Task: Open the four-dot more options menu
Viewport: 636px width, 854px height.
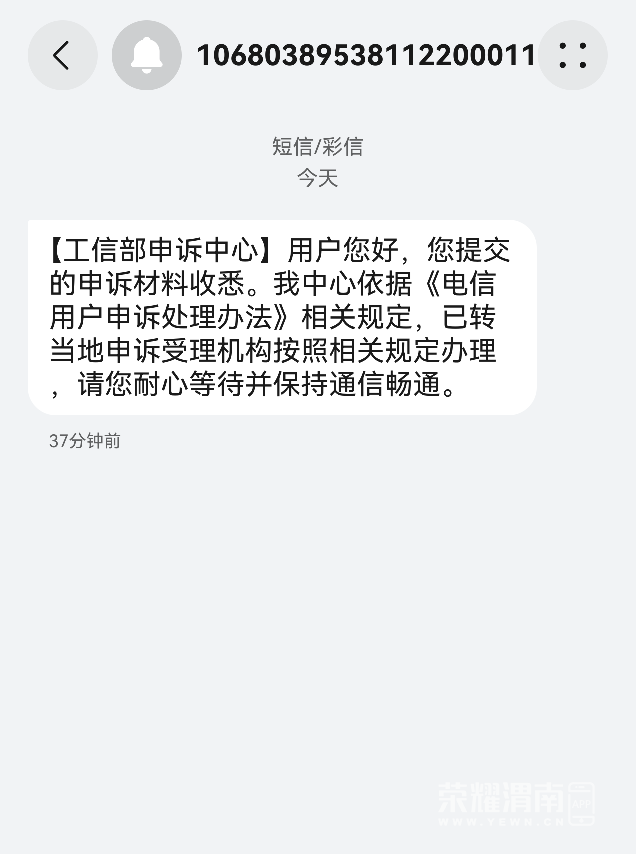Action: pyautogui.click(x=573, y=55)
